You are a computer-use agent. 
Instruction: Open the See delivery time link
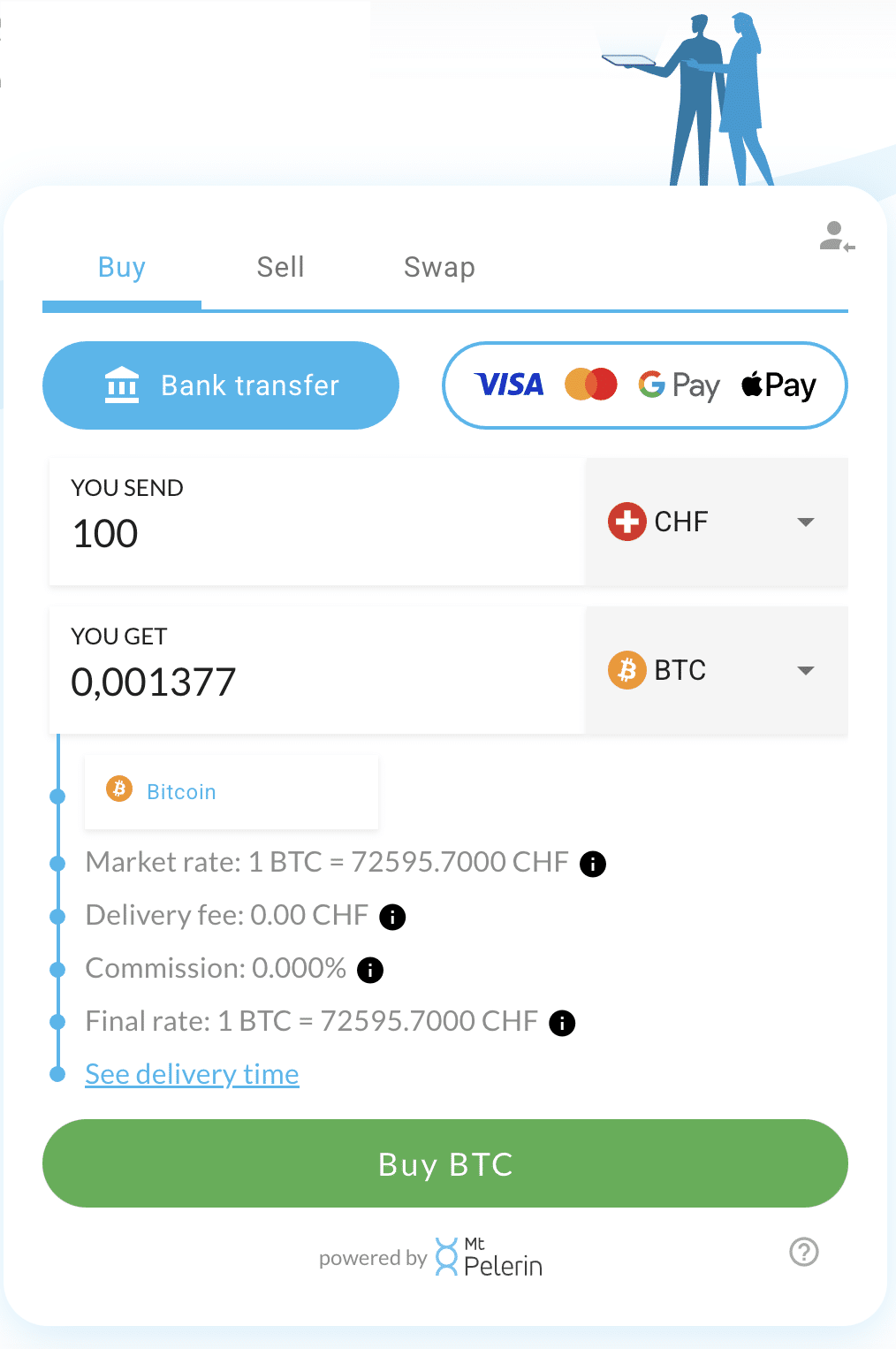(192, 1074)
